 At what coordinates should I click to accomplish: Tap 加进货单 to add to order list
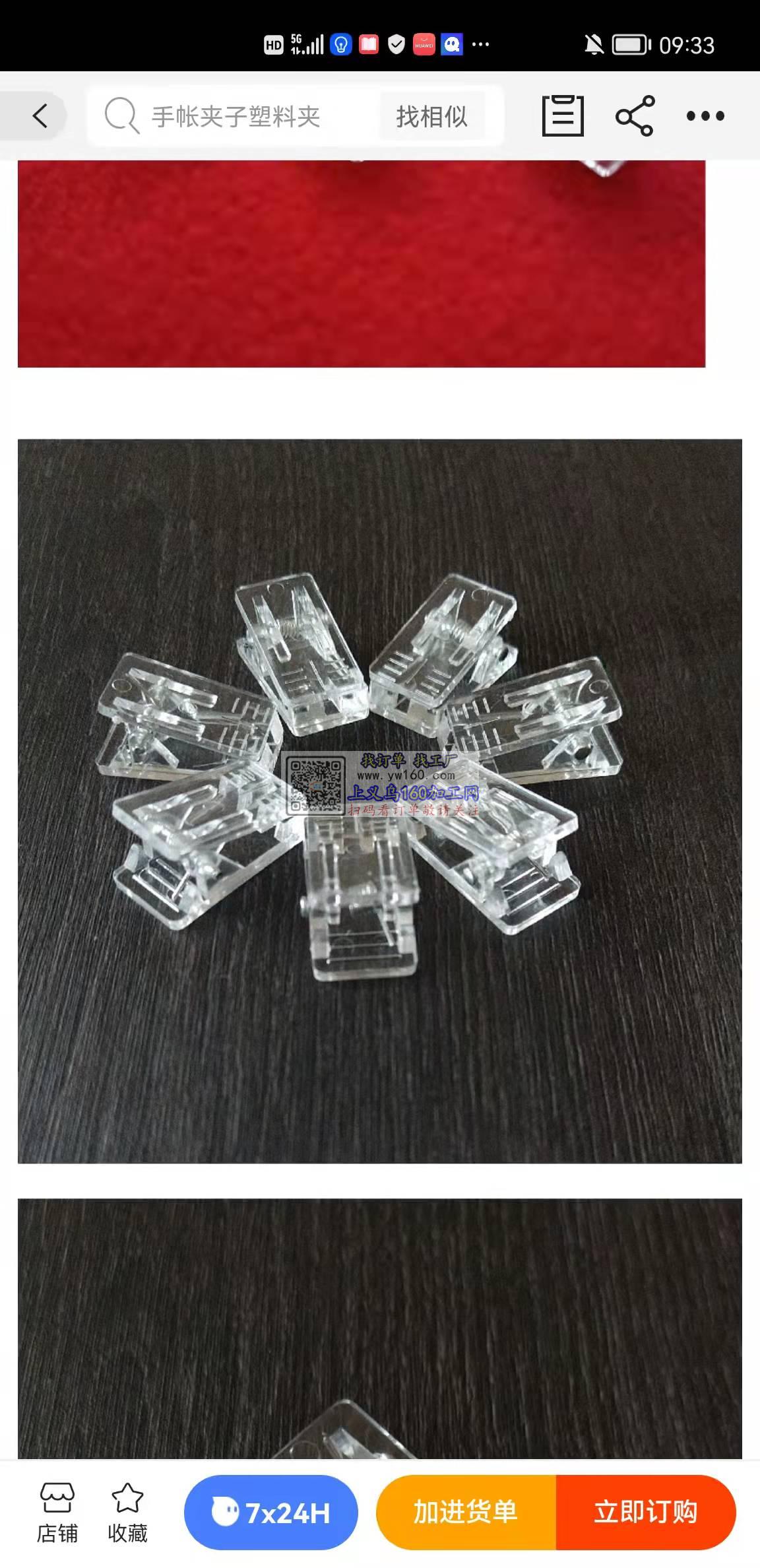[x=466, y=1513]
